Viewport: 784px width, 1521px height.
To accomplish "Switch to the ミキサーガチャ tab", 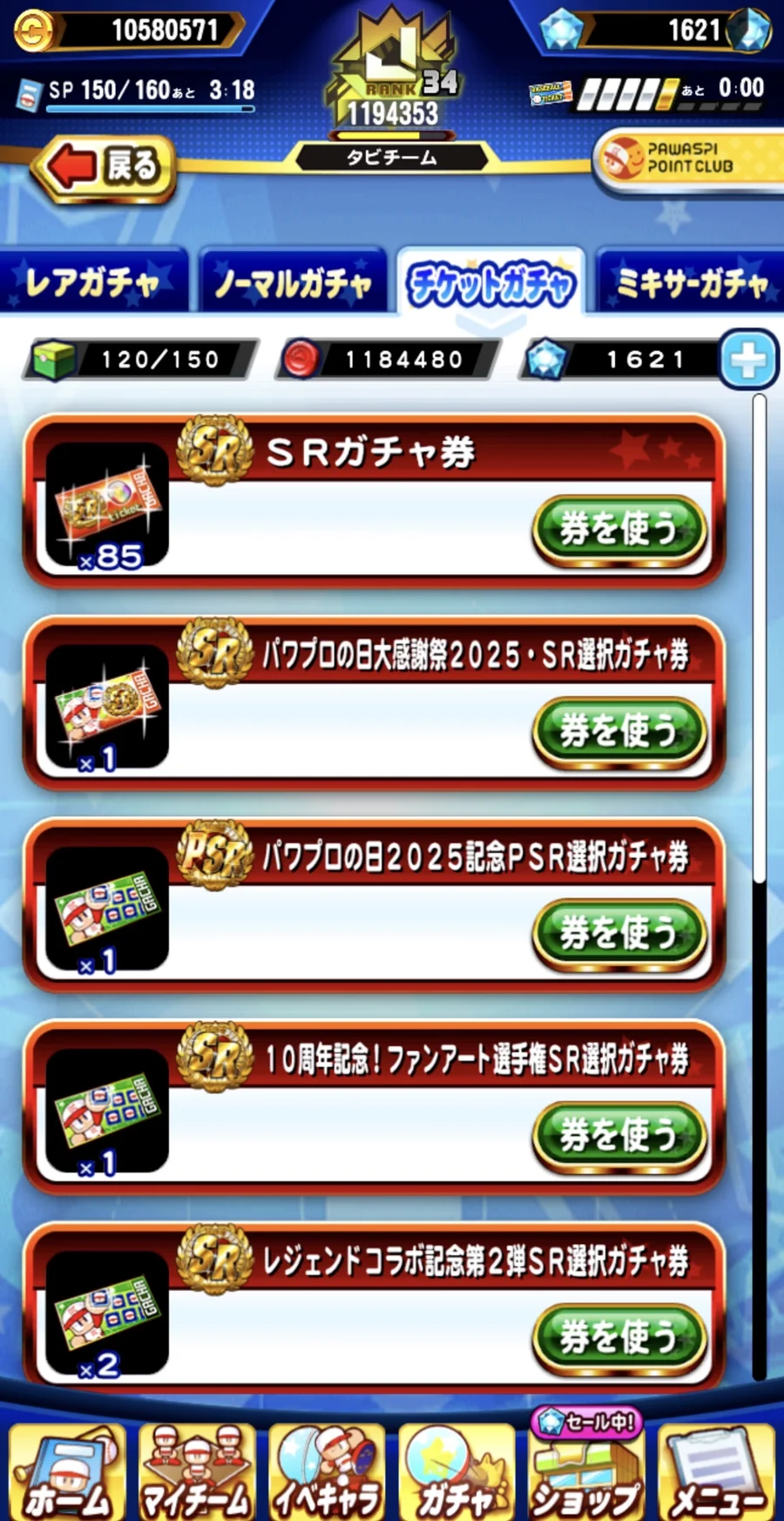I will (x=690, y=282).
